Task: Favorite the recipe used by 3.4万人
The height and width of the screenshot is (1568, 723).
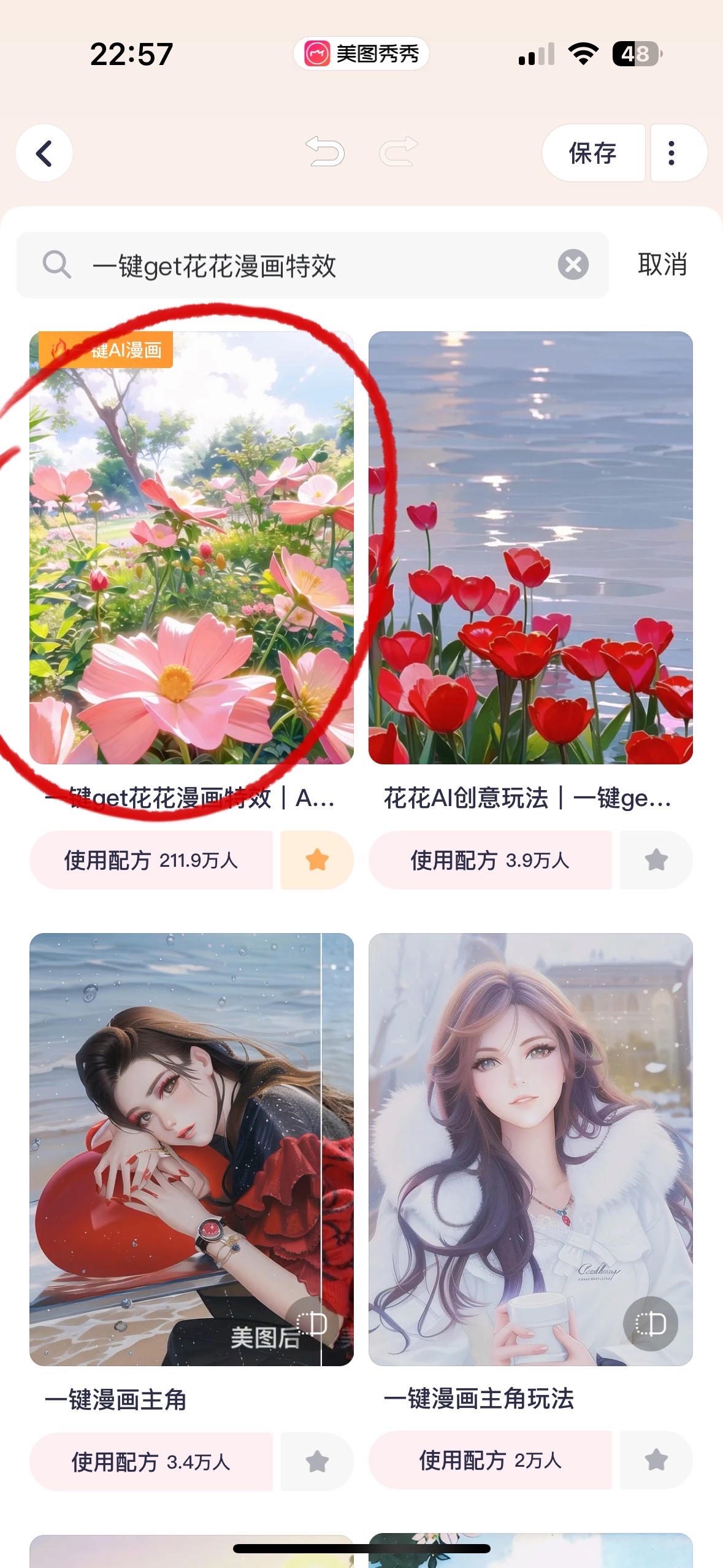Action: (317, 1462)
